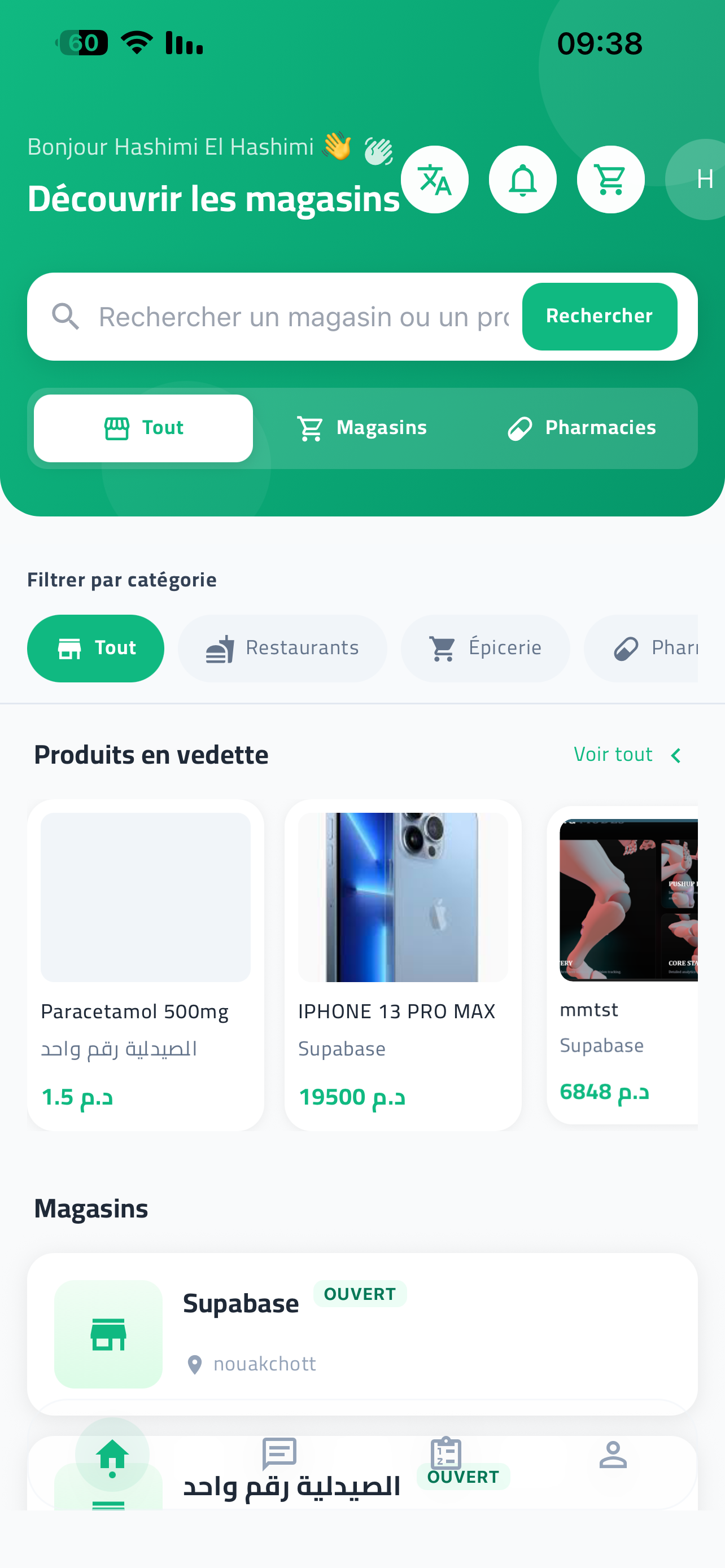Open the mmtst product card
The width and height of the screenshot is (725, 1568).
point(622,964)
